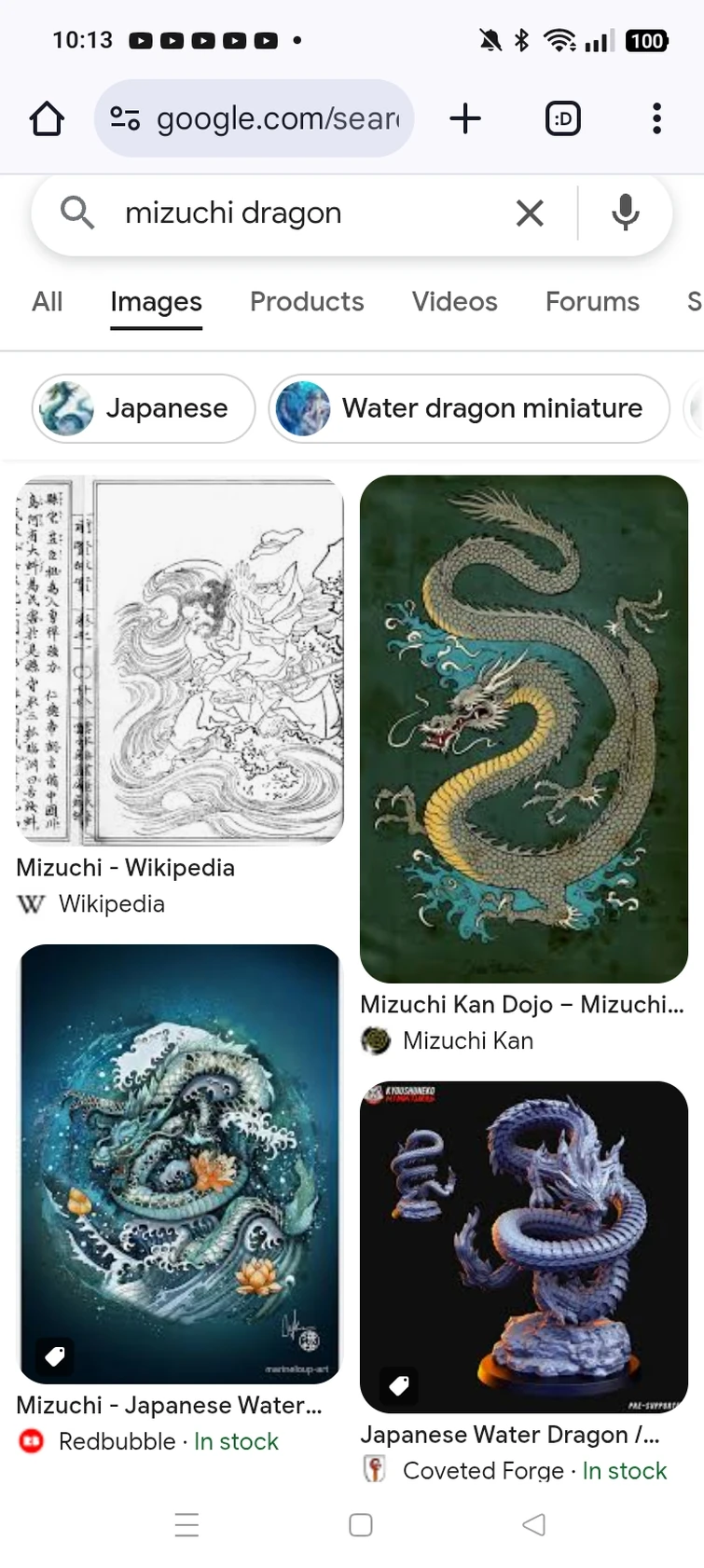Open the Coveted Forge water dragon miniature
This screenshot has height=1568, width=704.
coord(524,1246)
